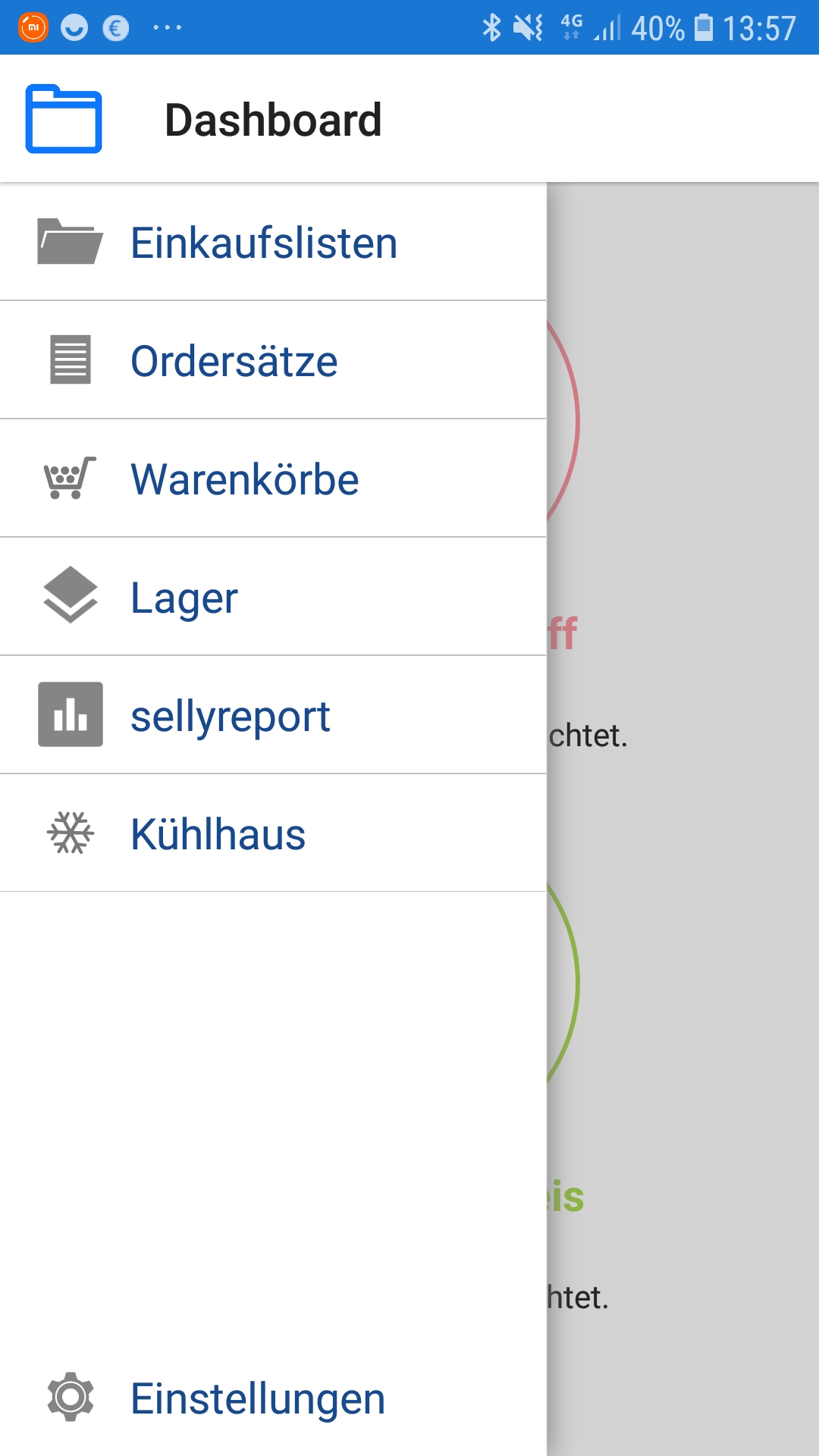Open Einstellungen settings
This screenshot has height=1456, width=819.
[x=258, y=1398]
